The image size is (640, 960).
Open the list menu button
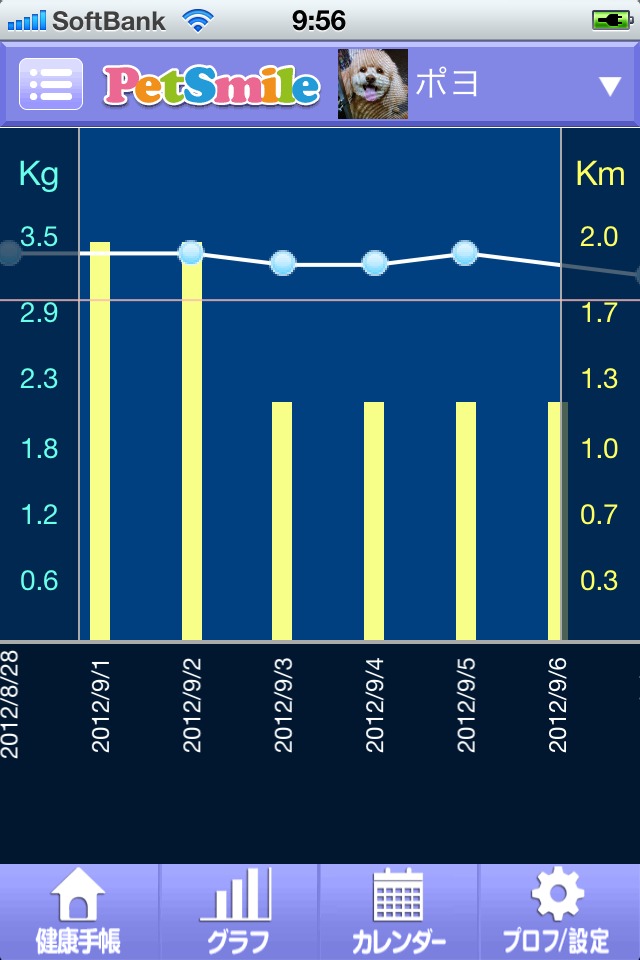coord(50,85)
